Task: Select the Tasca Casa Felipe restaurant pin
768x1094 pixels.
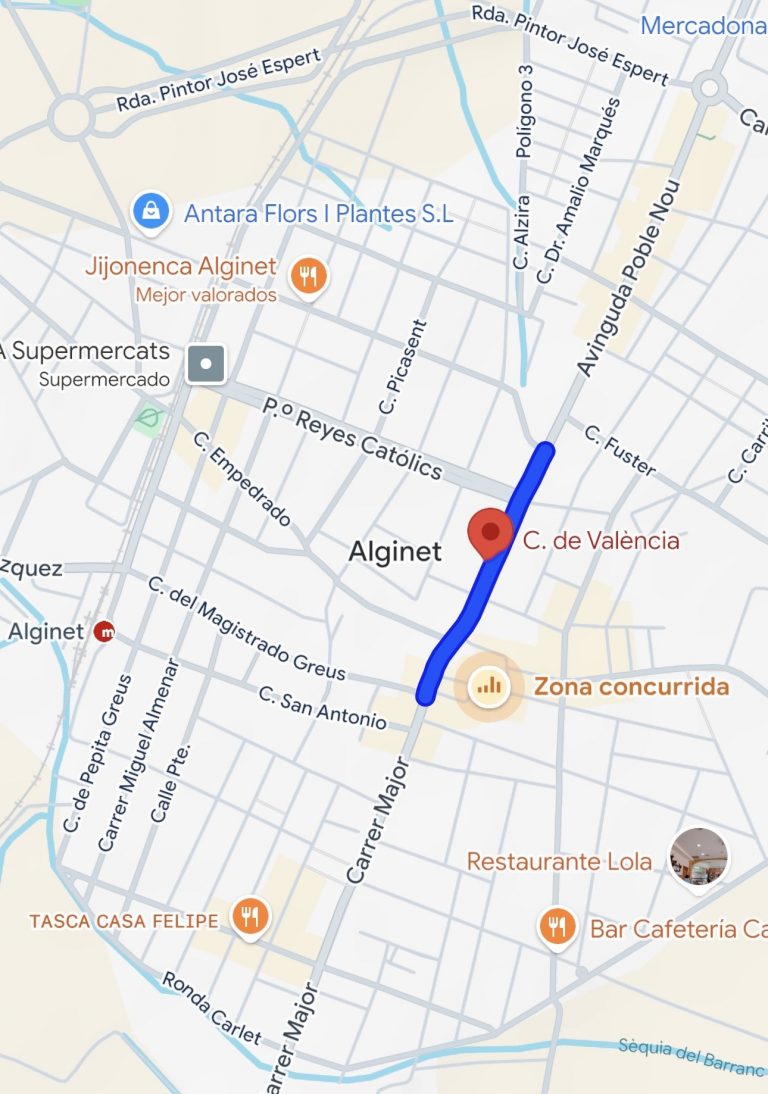Action: tap(250, 917)
